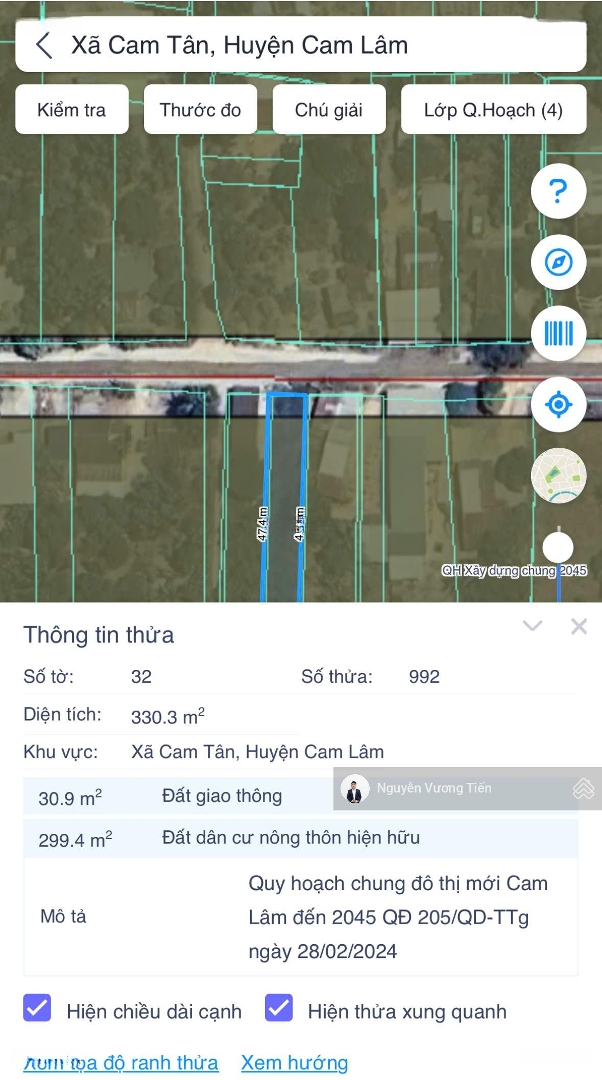602x1080 pixels.
Task: Open the Thước đo measuring tool
Action: click(x=200, y=110)
